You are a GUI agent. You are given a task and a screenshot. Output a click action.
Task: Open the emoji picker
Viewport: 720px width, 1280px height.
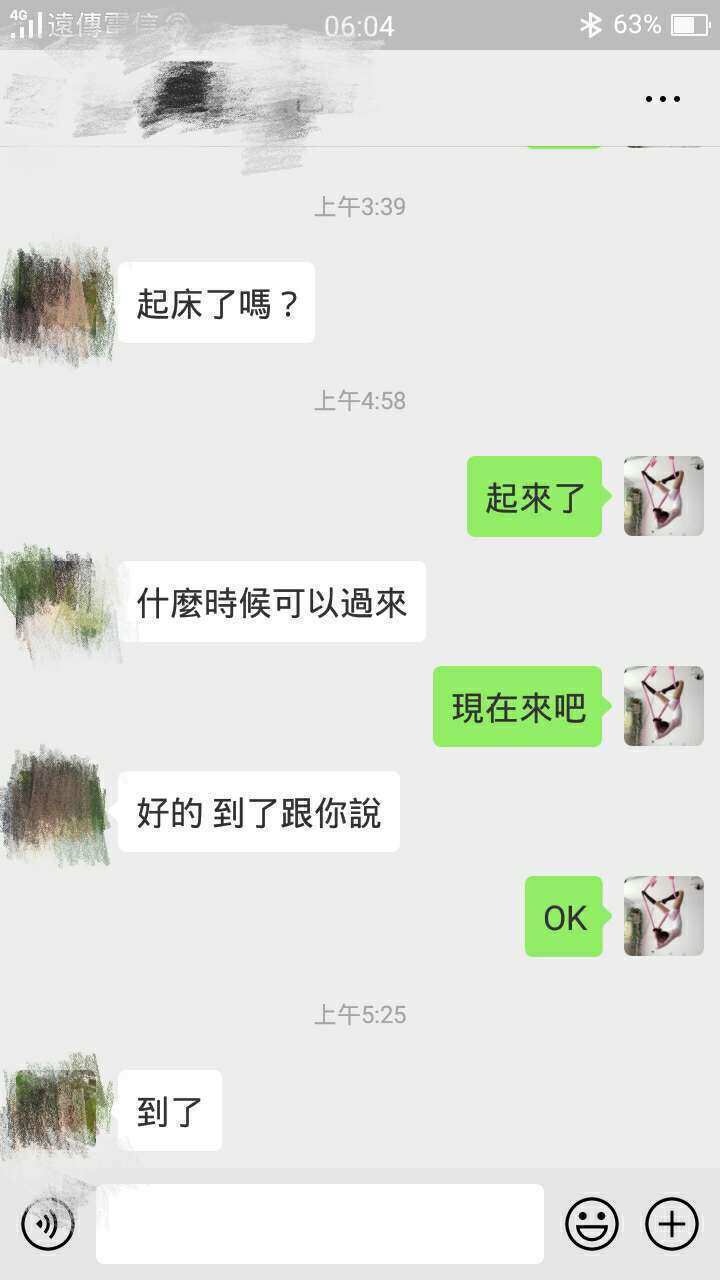point(592,1223)
